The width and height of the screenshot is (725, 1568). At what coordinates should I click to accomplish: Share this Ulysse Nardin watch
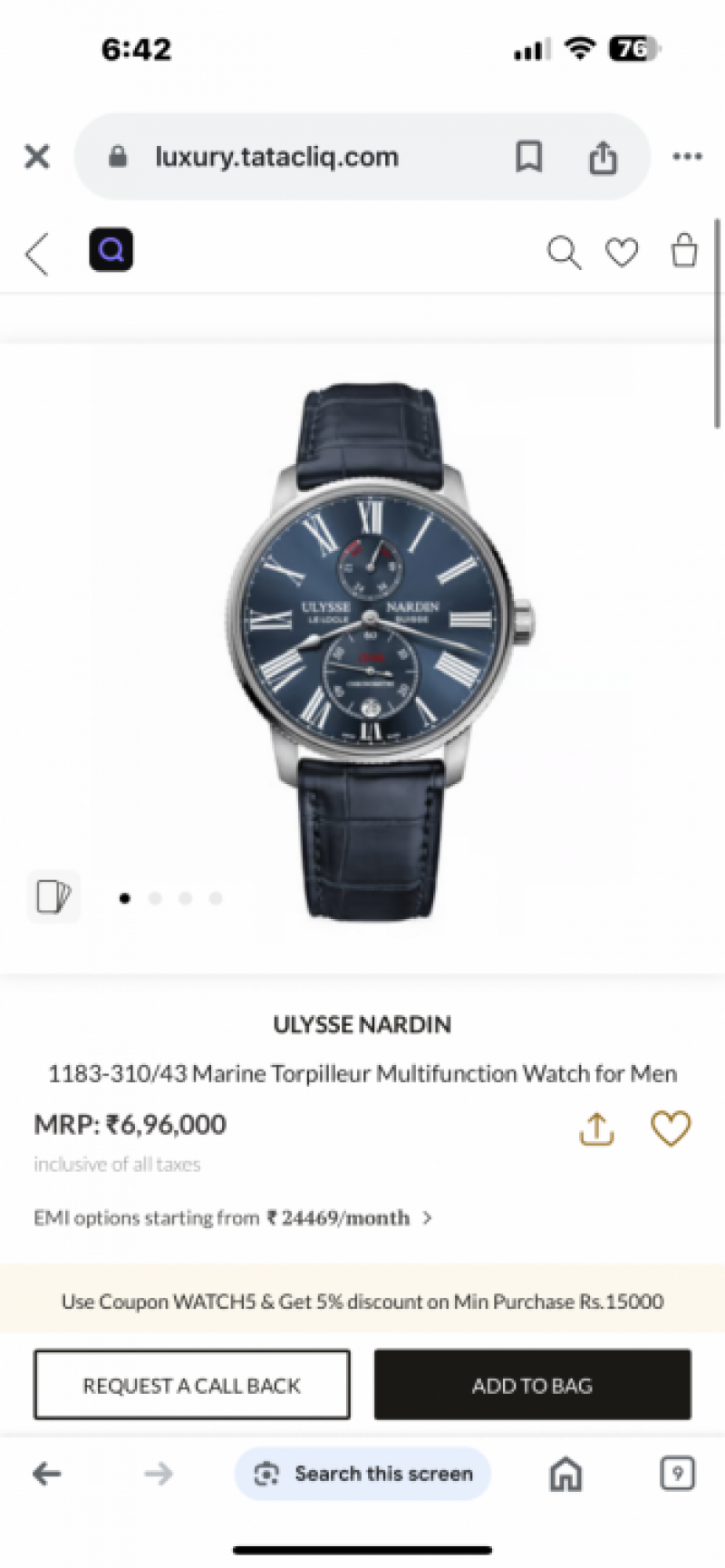click(596, 1129)
